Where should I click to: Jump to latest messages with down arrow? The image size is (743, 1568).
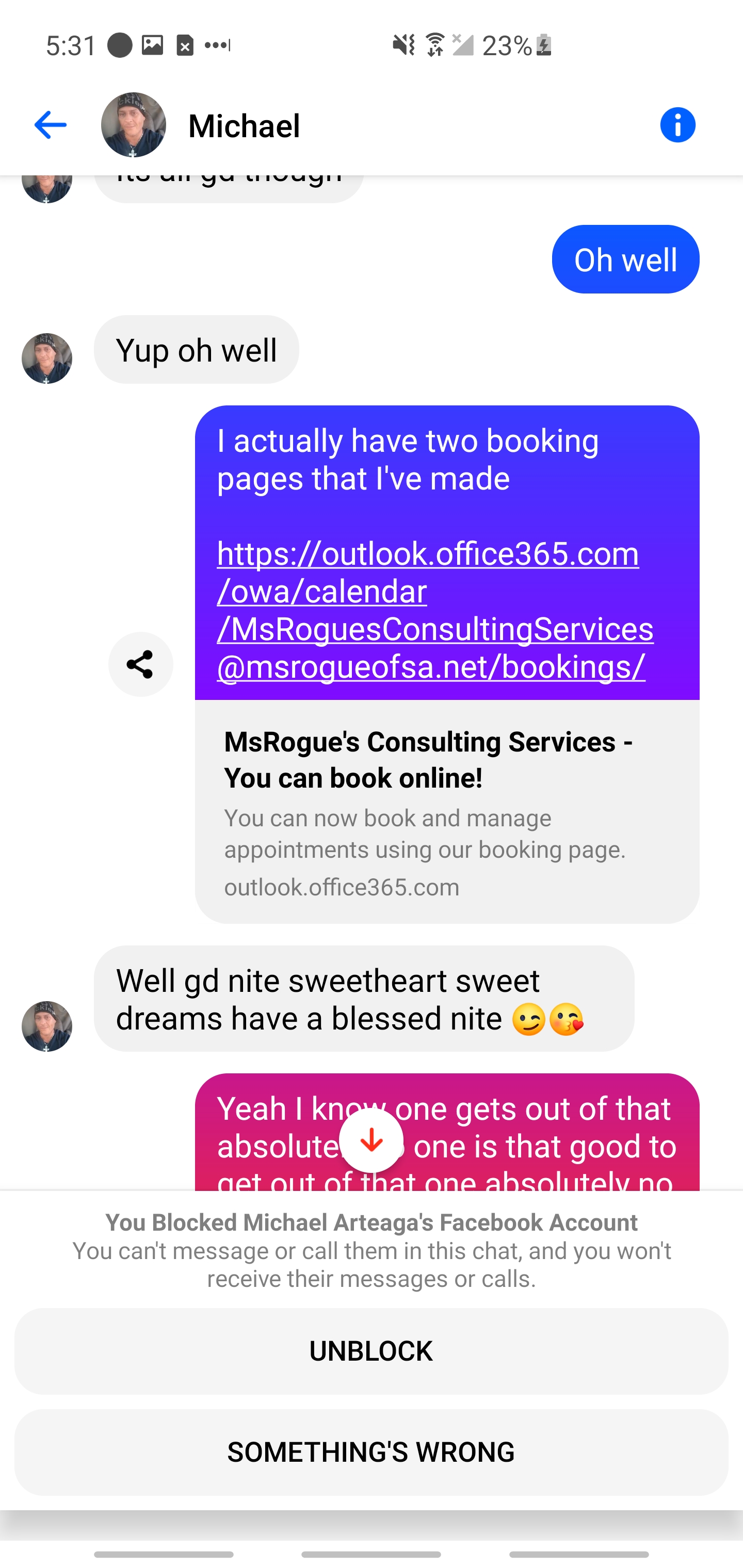pyautogui.click(x=371, y=1140)
